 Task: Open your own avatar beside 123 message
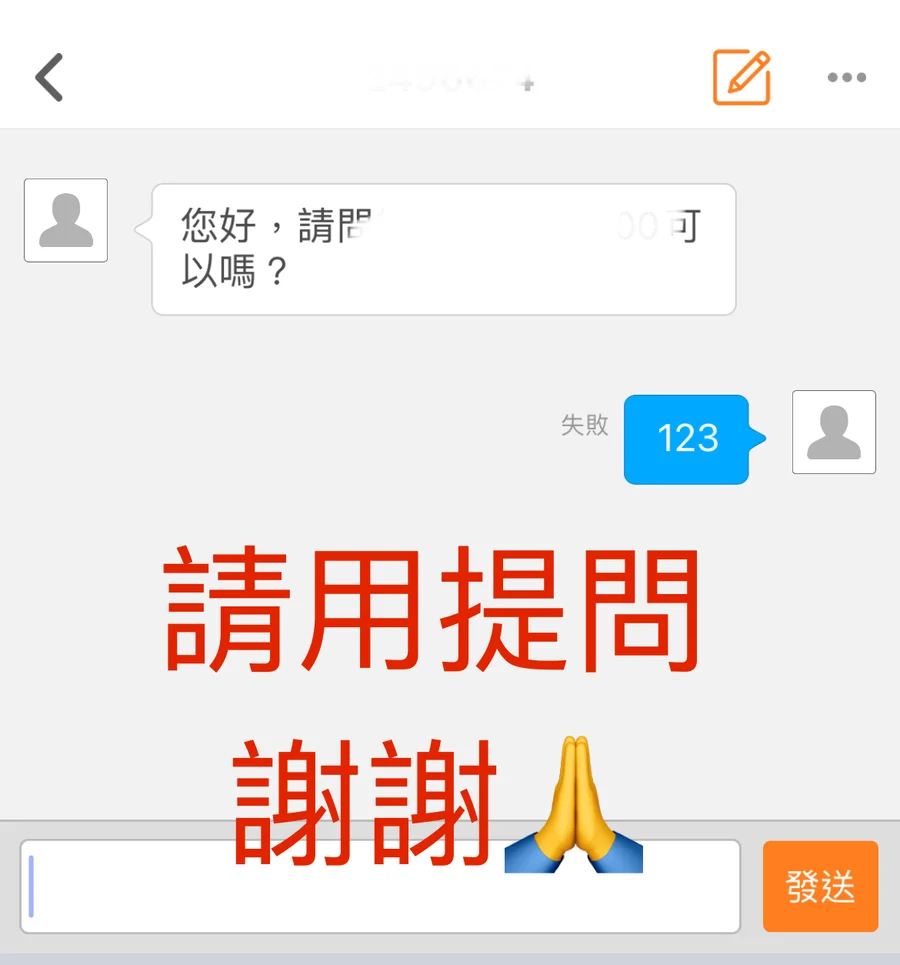point(833,432)
